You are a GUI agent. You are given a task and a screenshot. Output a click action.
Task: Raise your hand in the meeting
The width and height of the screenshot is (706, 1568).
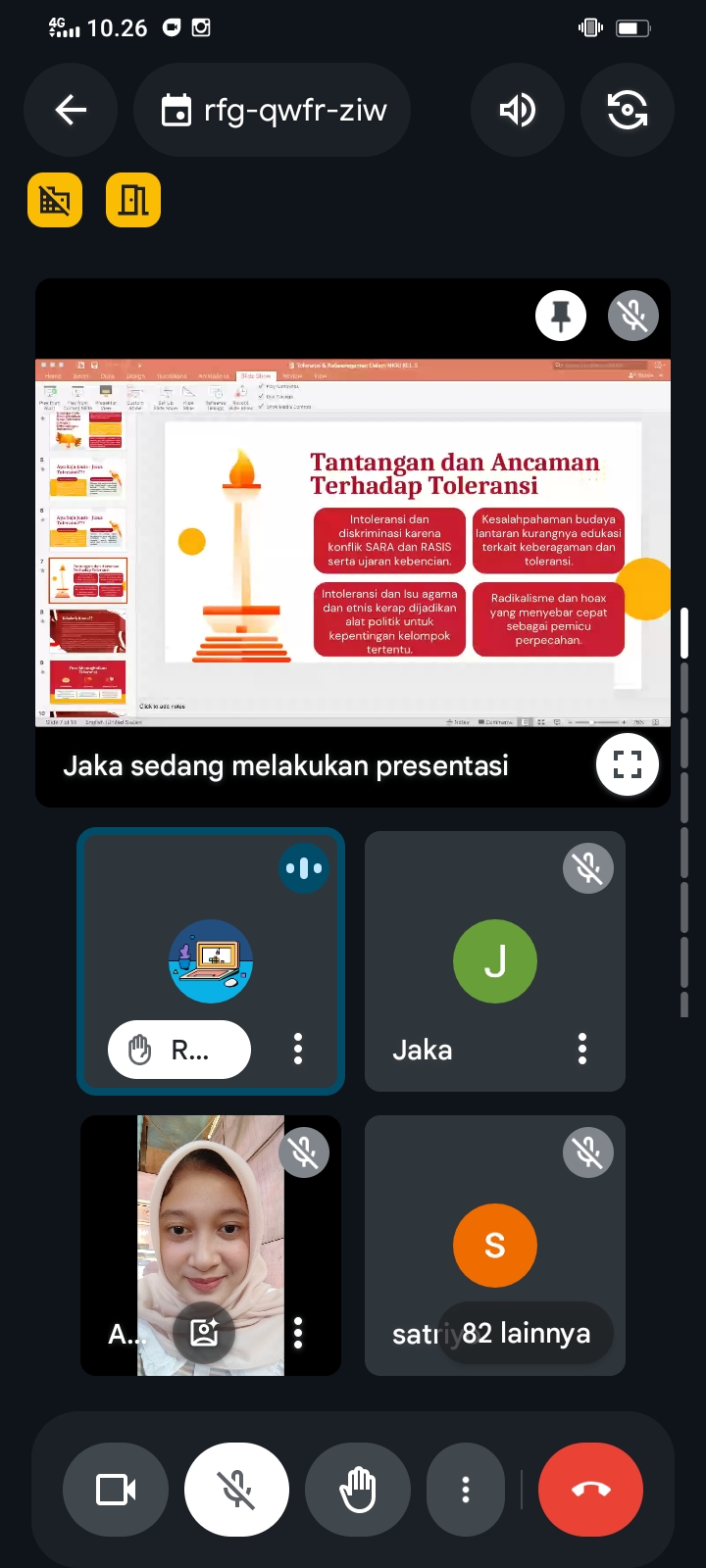[358, 1490]
